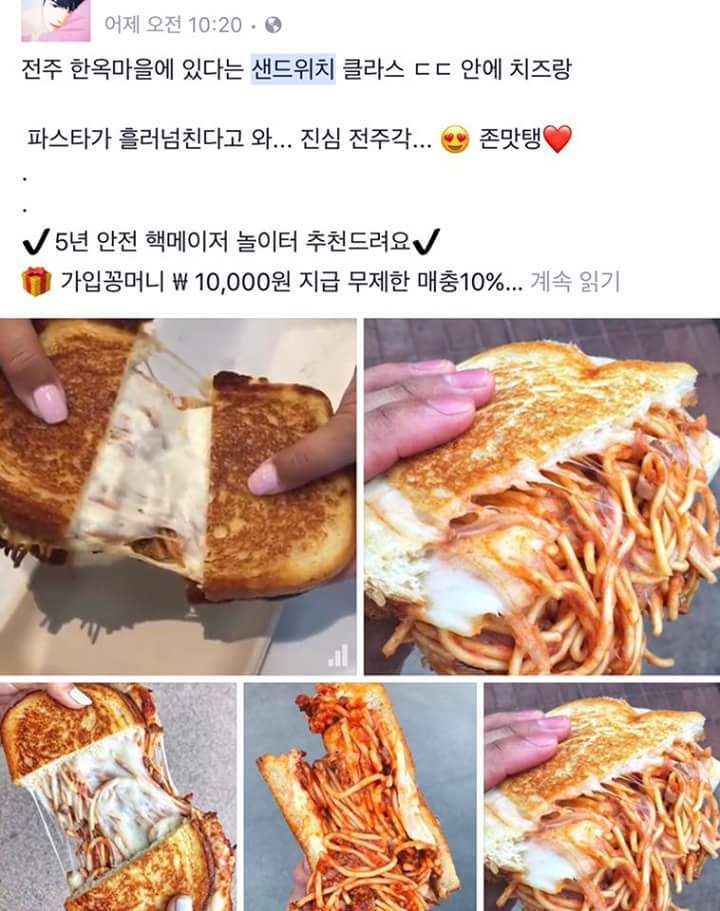Open the upright spaghetti sandwich photo
The height and width of the screenshot is (911, 720).
pyautogui.click(x=360, y=797)
